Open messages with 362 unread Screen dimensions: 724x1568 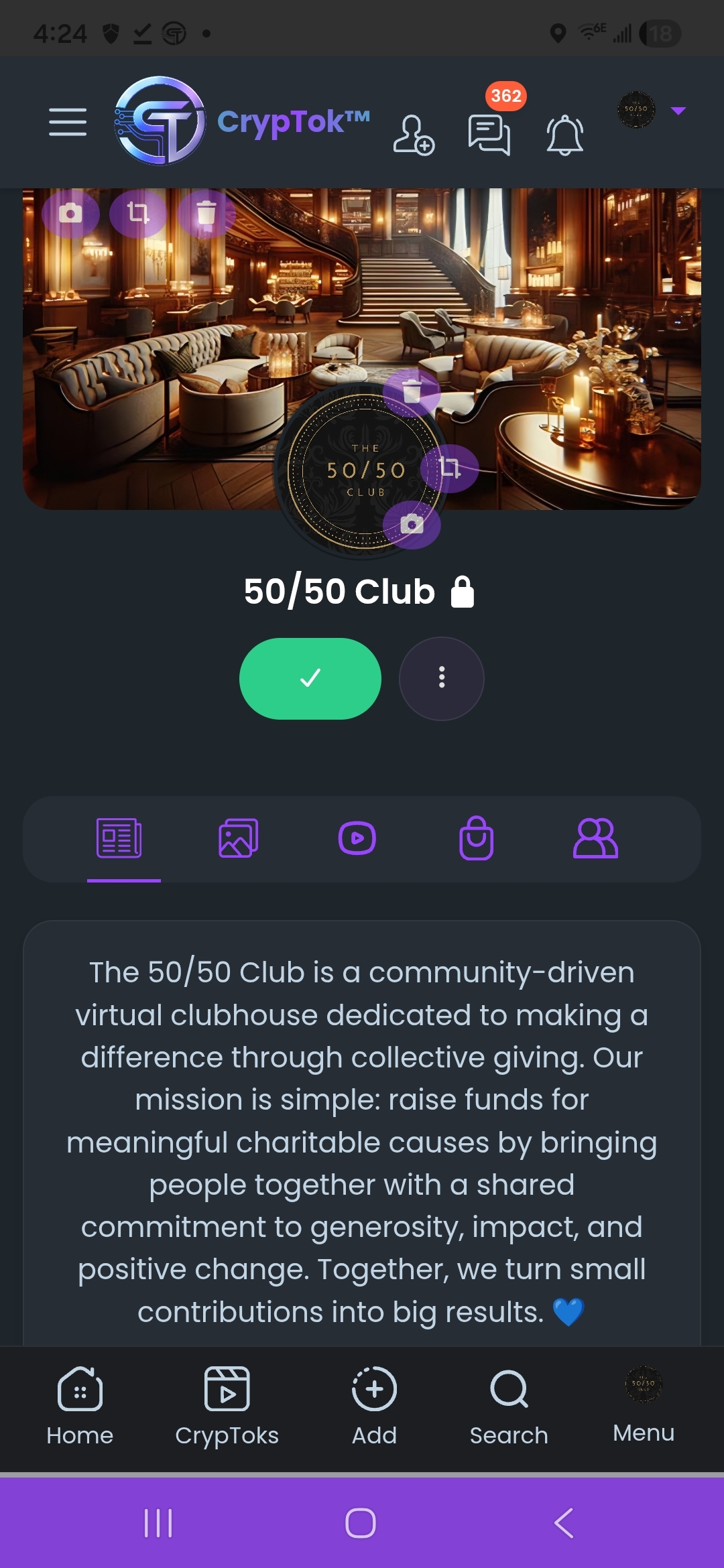click(489, 133)
